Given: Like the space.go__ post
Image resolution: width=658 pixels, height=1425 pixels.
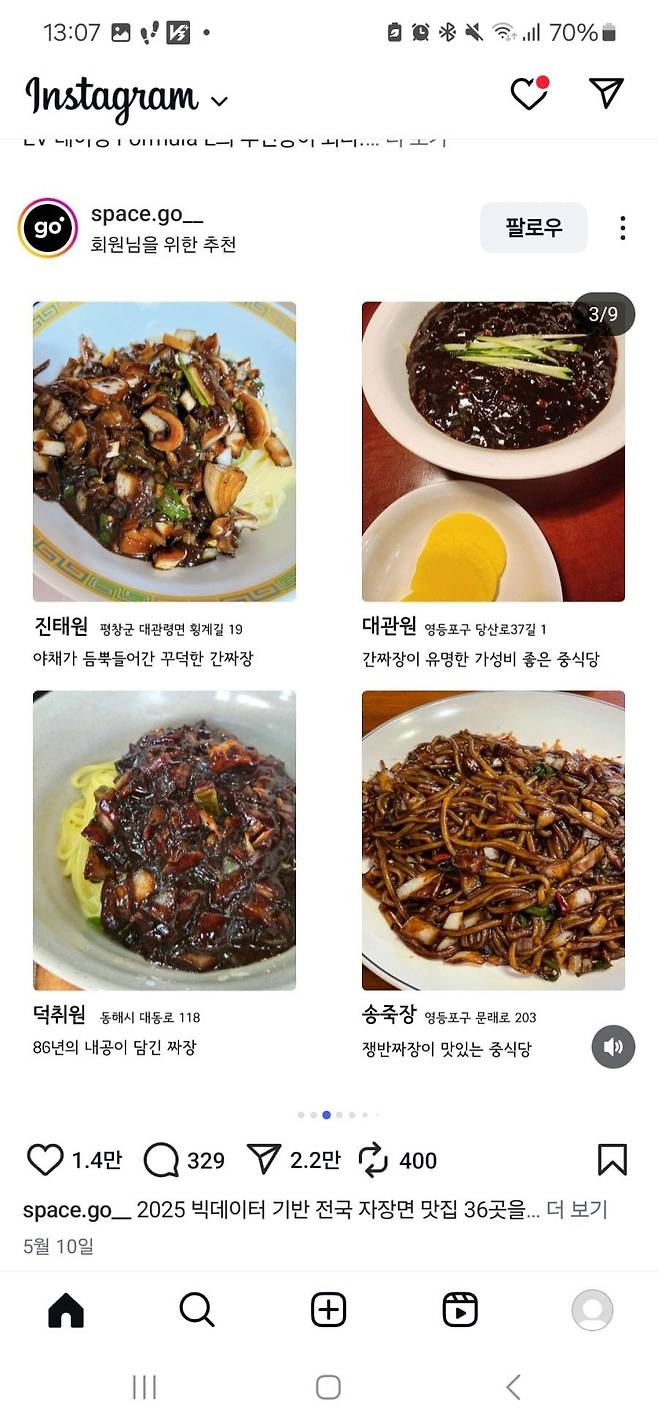Looking at the screenshot, I should [45, 1160].
